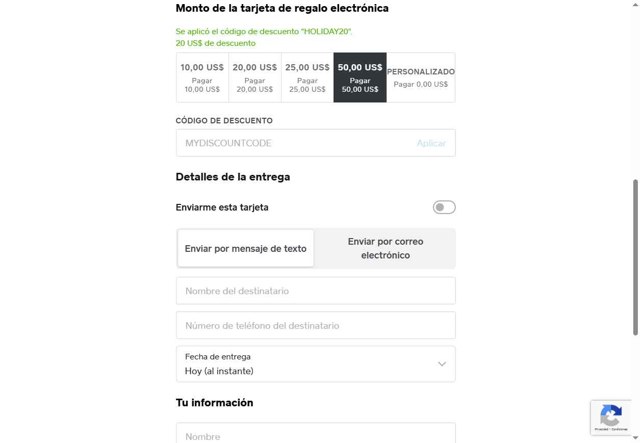Enter the Nombre del destinatario field
This screenshot has width=640, height=443.
click(x=315, y=291)
